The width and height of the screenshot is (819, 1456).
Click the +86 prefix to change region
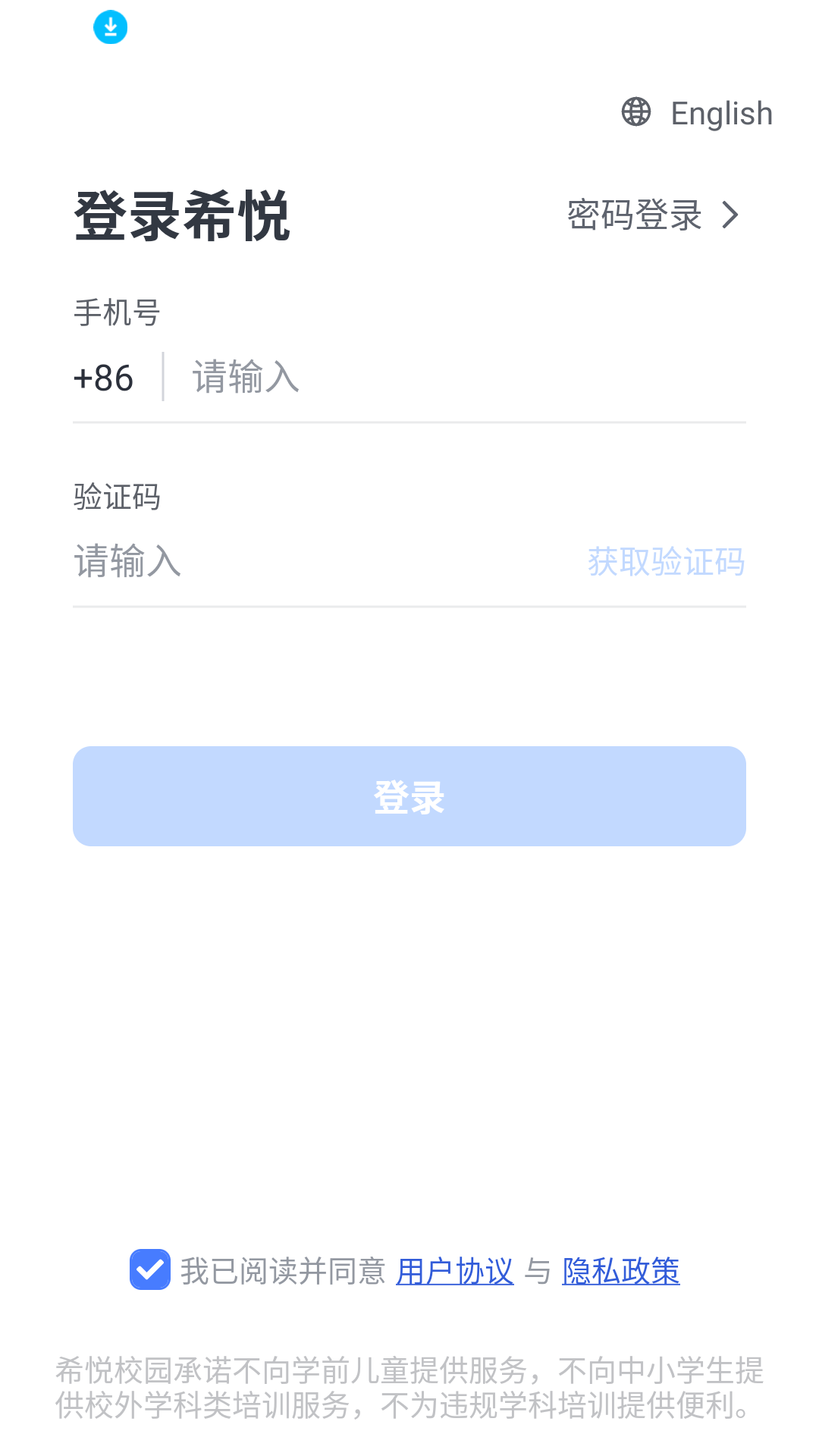point(103,377)
